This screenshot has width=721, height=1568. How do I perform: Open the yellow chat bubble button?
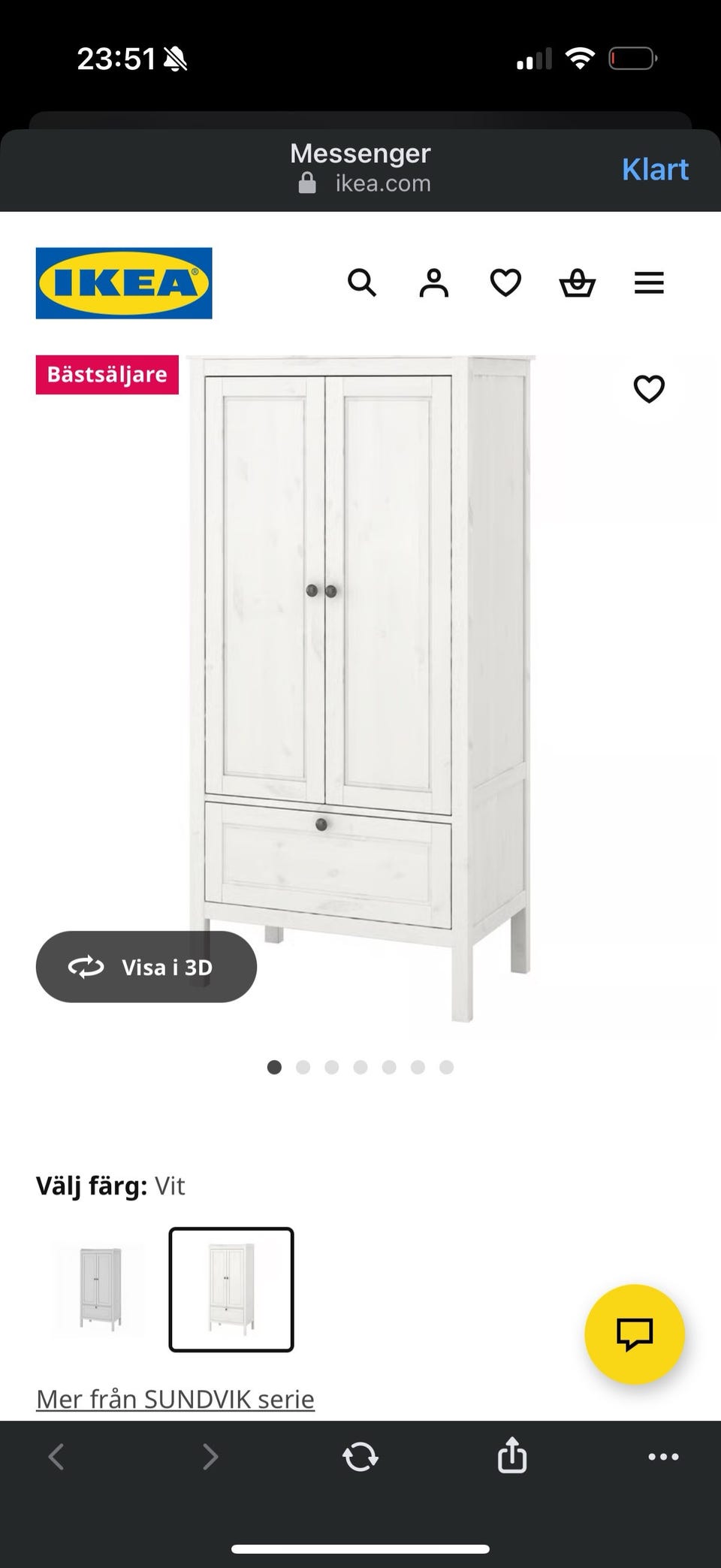click(635, 1334)
